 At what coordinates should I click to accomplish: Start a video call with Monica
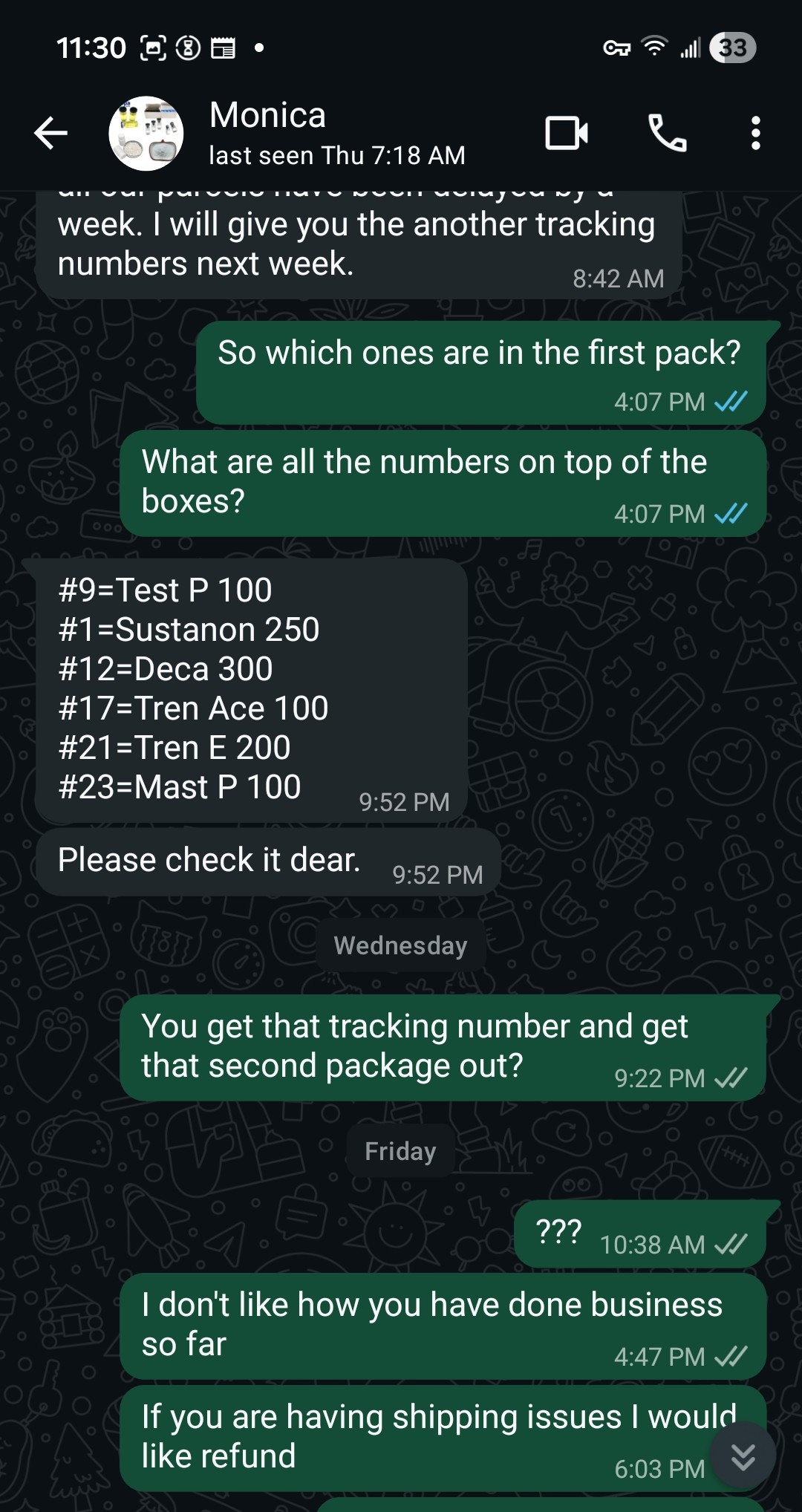[x=567, y=134]
